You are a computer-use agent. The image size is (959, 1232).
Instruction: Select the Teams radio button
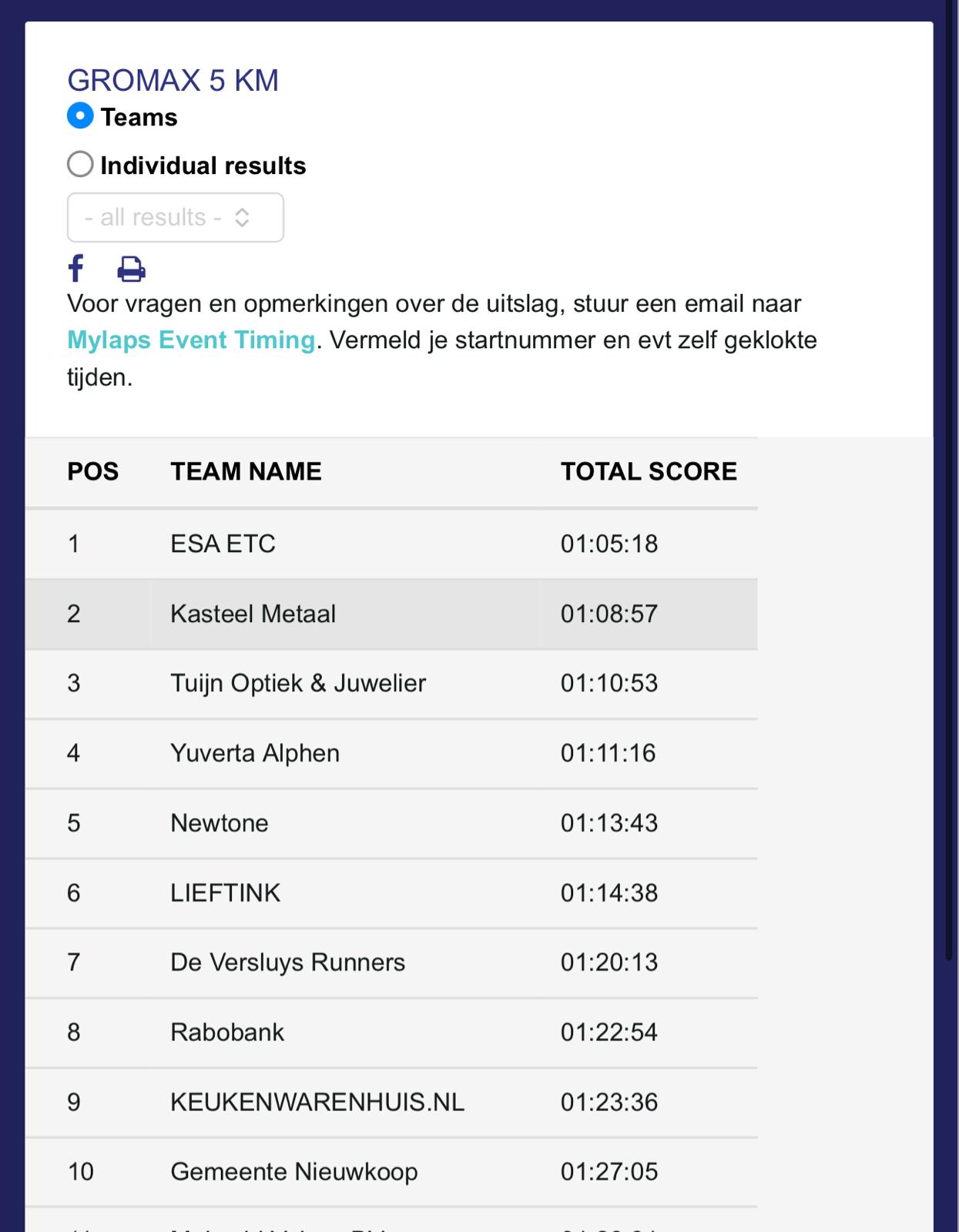point(80,116)
